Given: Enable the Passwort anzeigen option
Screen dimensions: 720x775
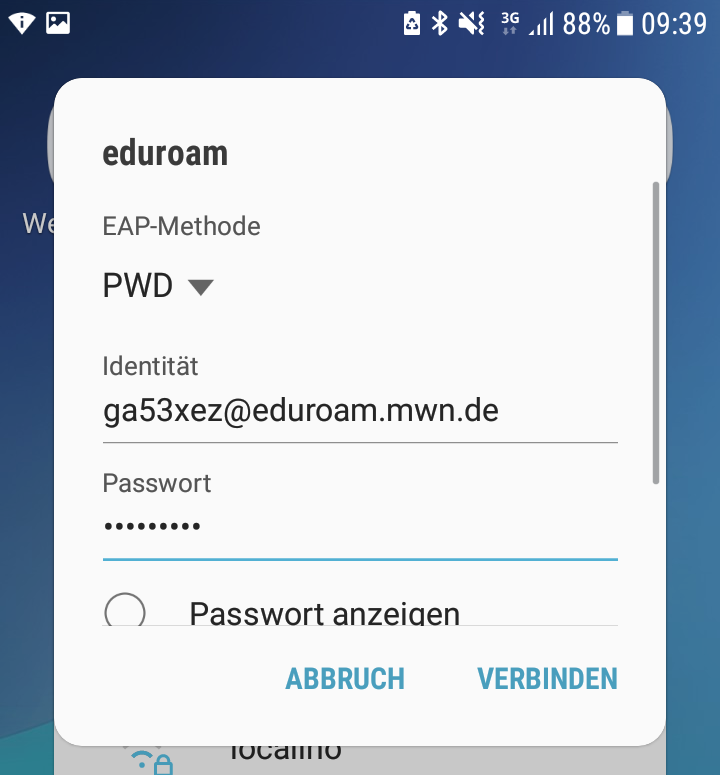Looking at the screenshot, I should 125,611.
